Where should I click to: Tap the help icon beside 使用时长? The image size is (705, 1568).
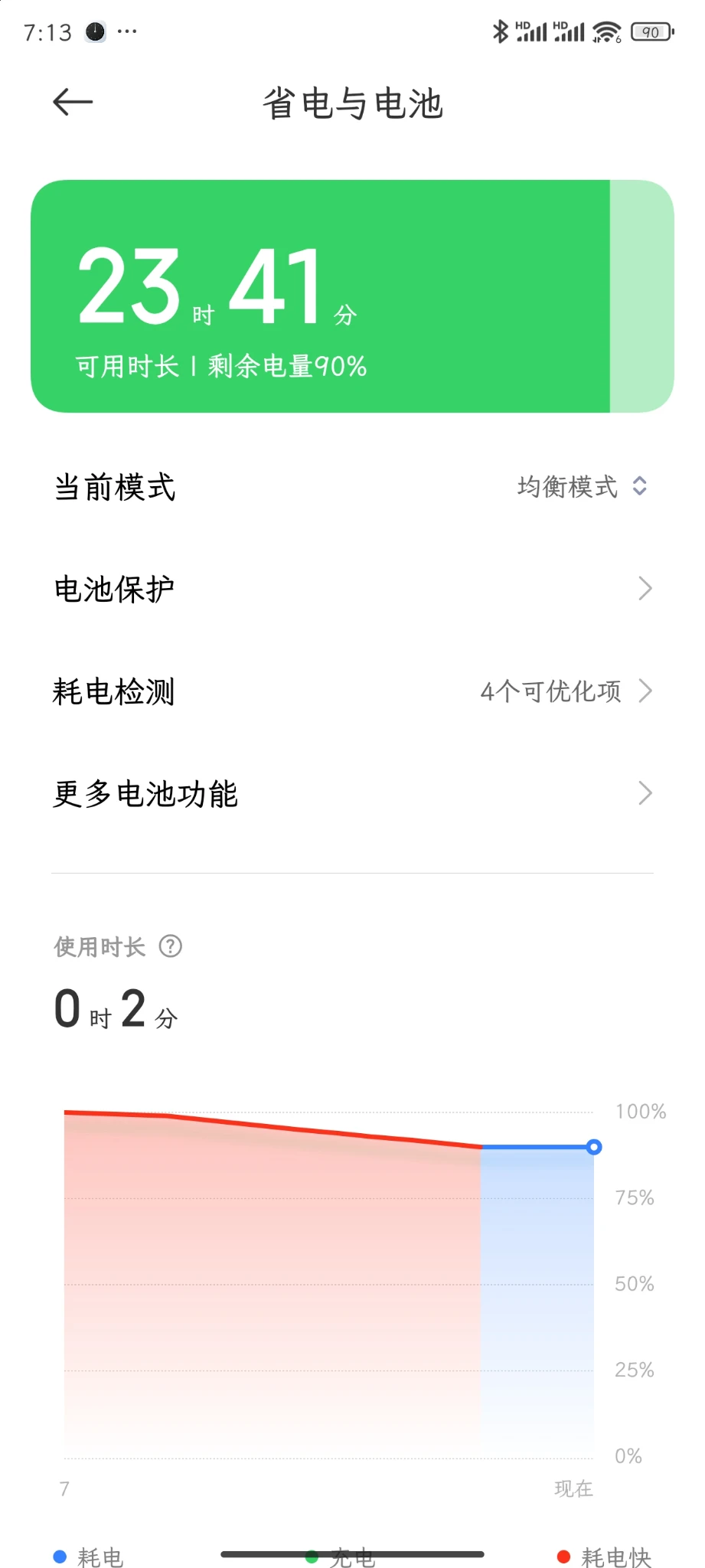pos(170,947)
